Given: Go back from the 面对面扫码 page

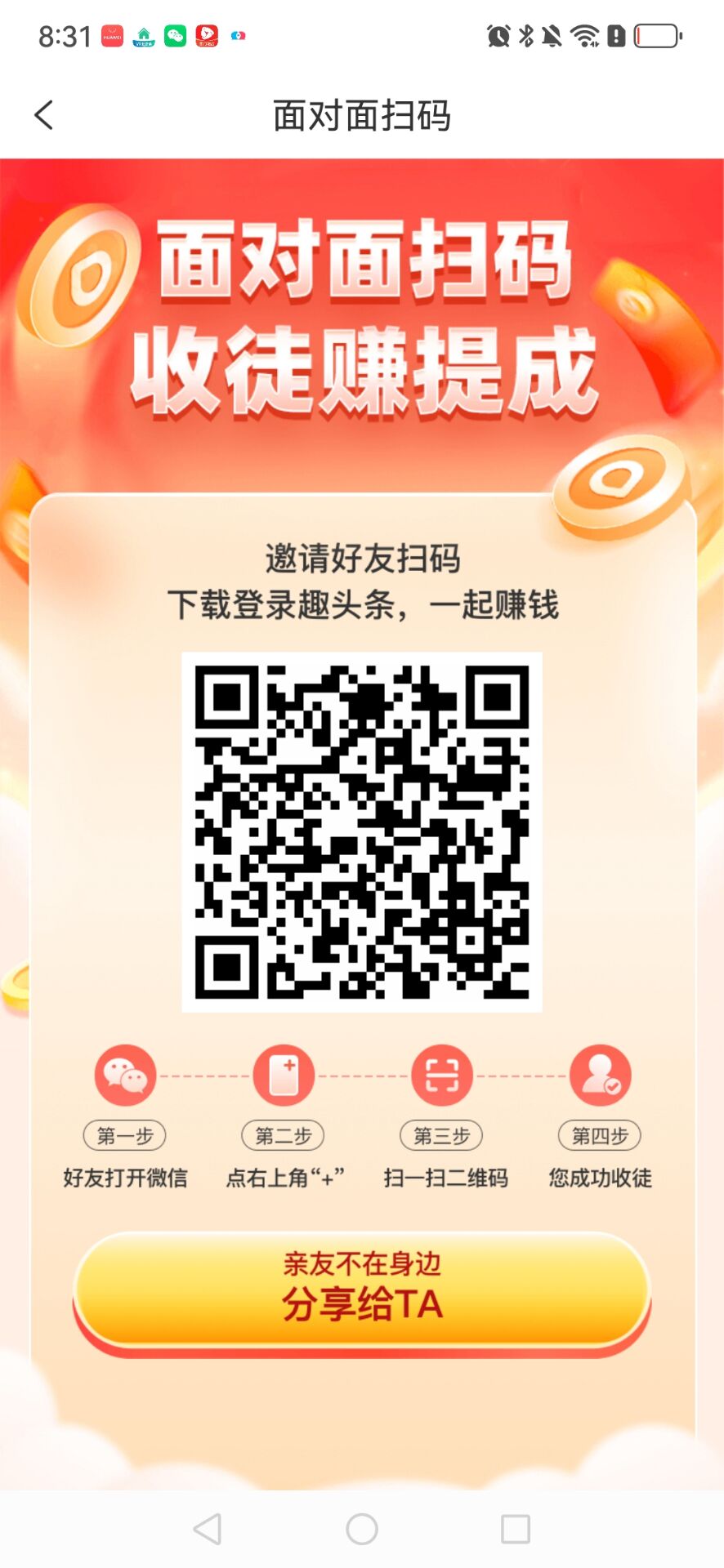Looking at the screenshot, I should [x=45, y=115].
